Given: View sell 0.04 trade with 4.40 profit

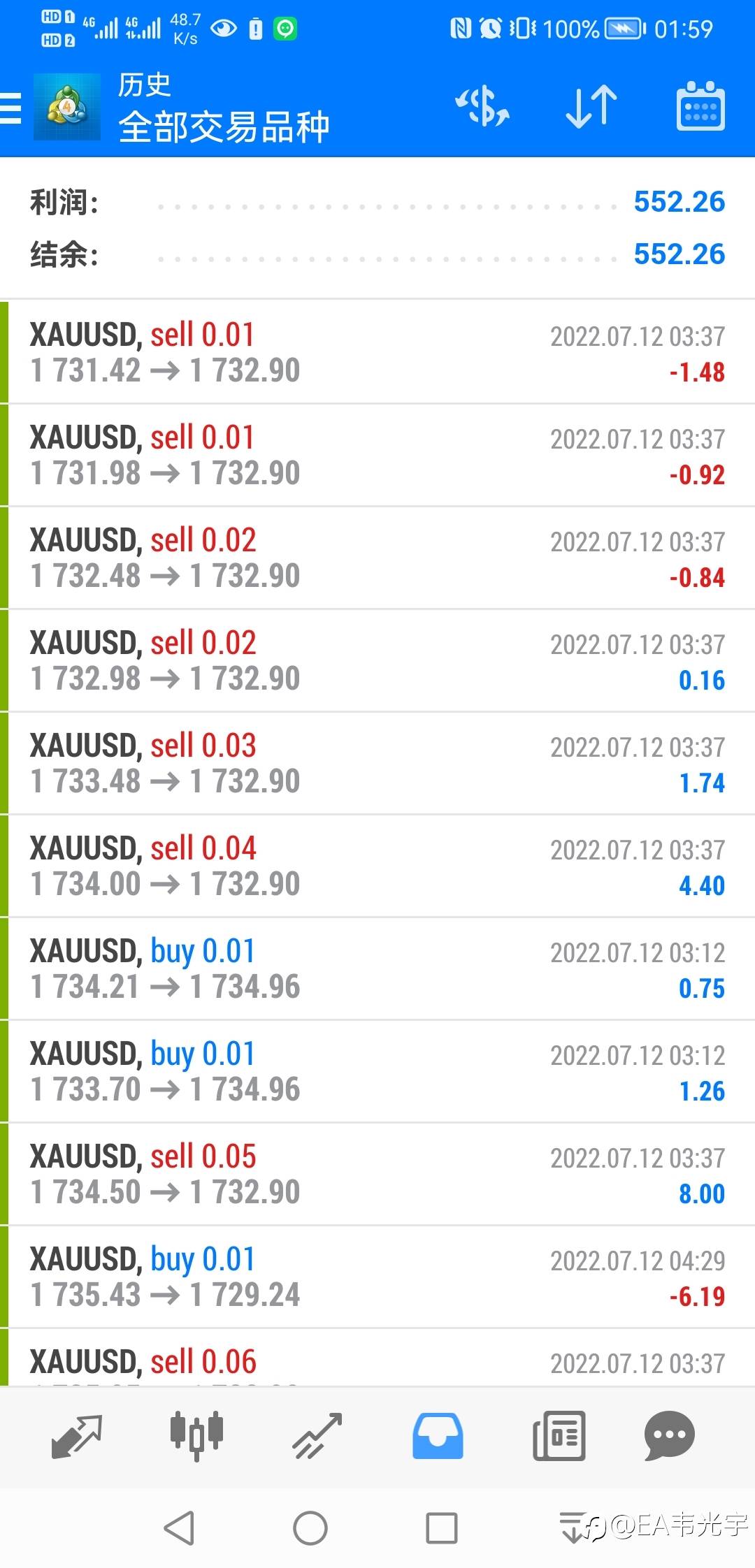Looking at the screenshot, I should pos(377,866).
